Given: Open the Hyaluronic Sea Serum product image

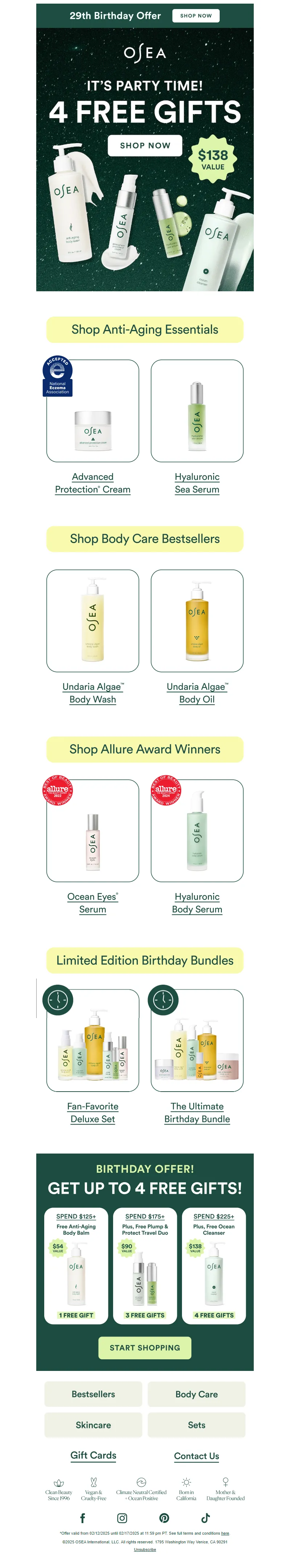Looking at the screenshot, I should point(197,411).
